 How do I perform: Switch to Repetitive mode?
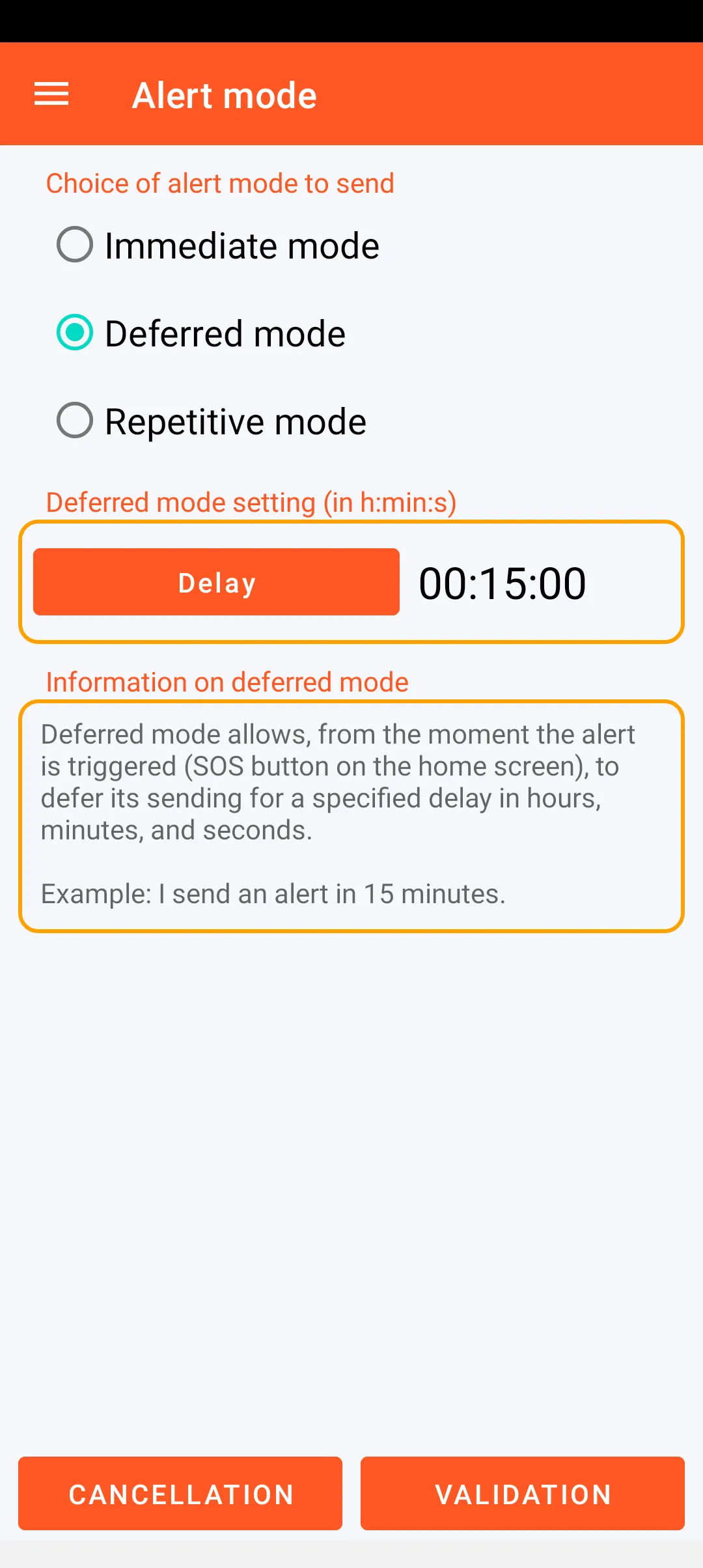76,421
